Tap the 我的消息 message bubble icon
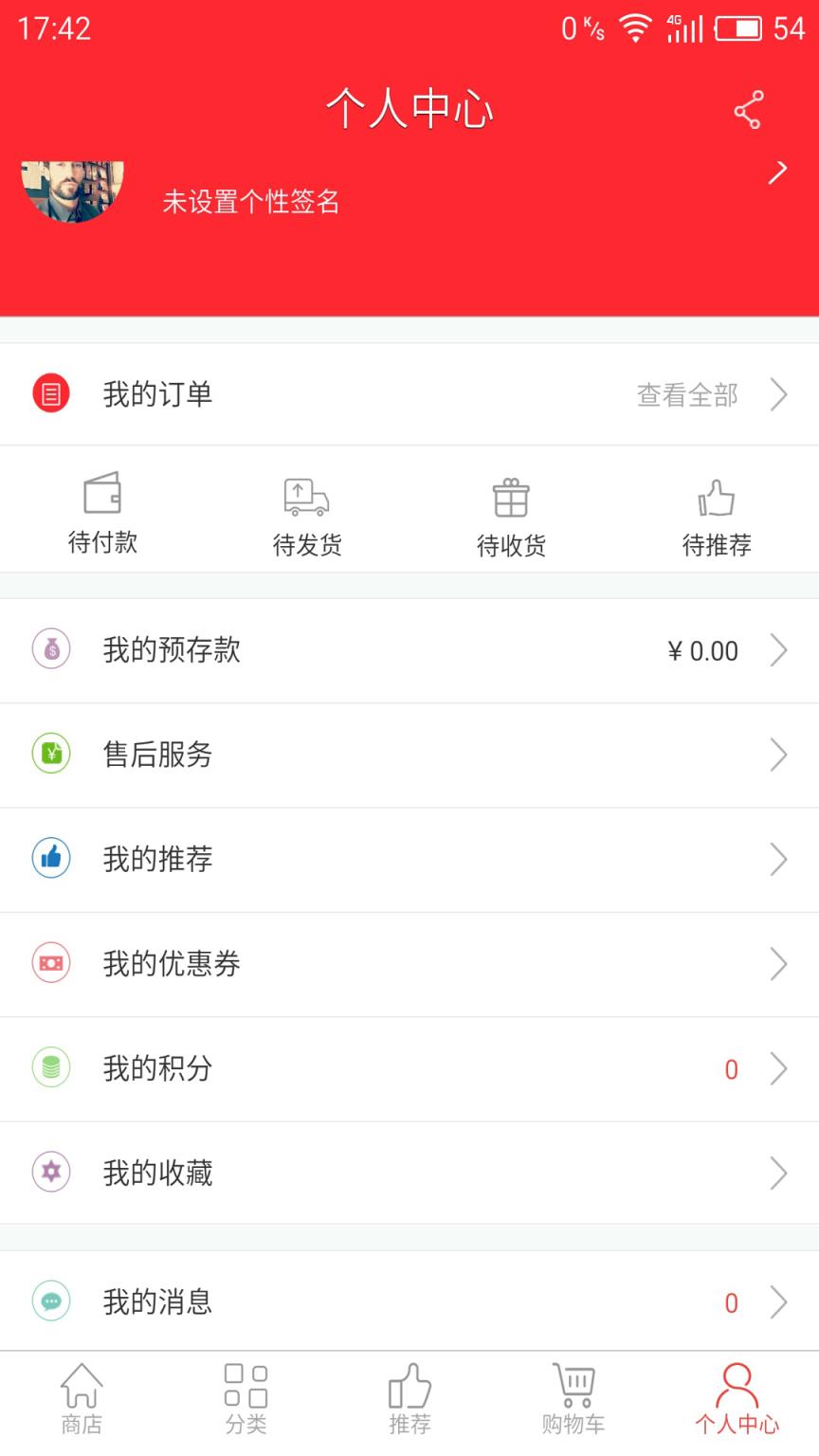 tap(50, 1301)
